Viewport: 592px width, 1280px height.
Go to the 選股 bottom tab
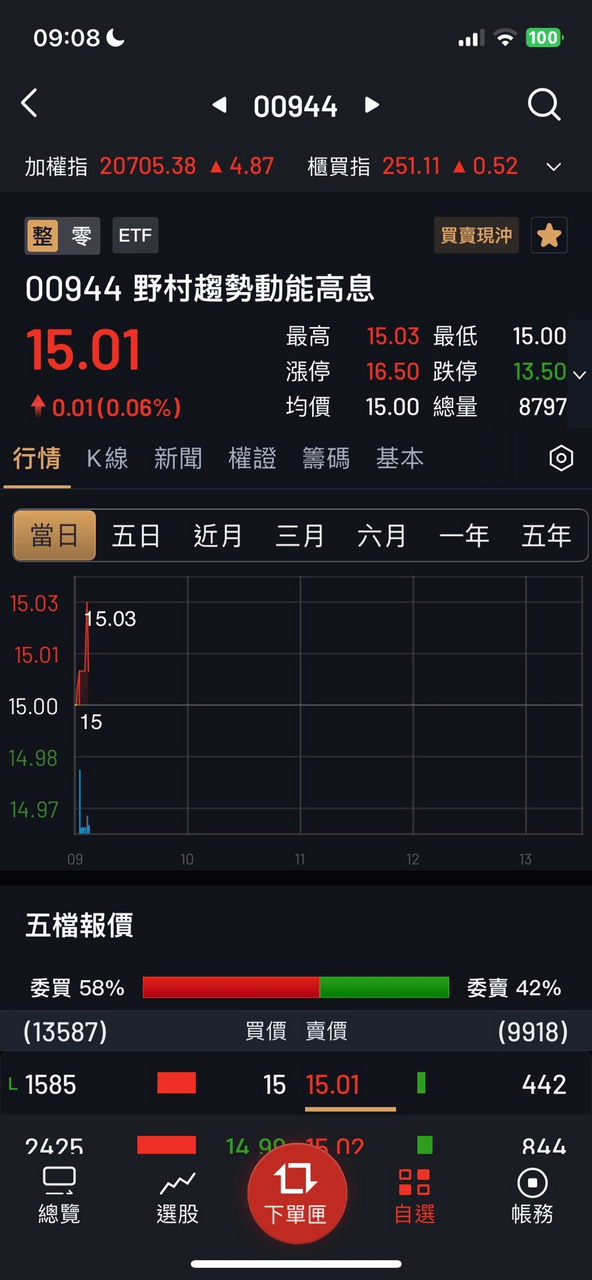(x=178, y=1196)
